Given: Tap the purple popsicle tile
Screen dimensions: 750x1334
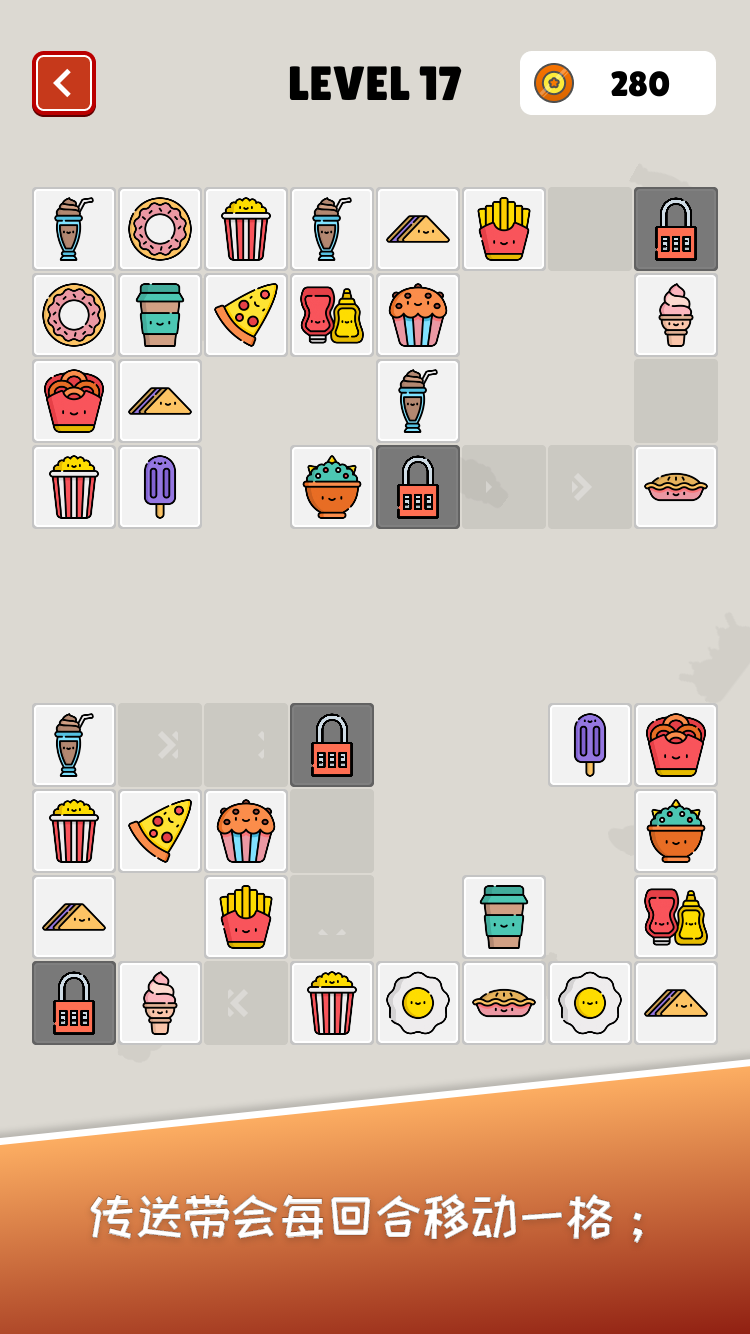Looking at the screenshot, I should 160,487.
